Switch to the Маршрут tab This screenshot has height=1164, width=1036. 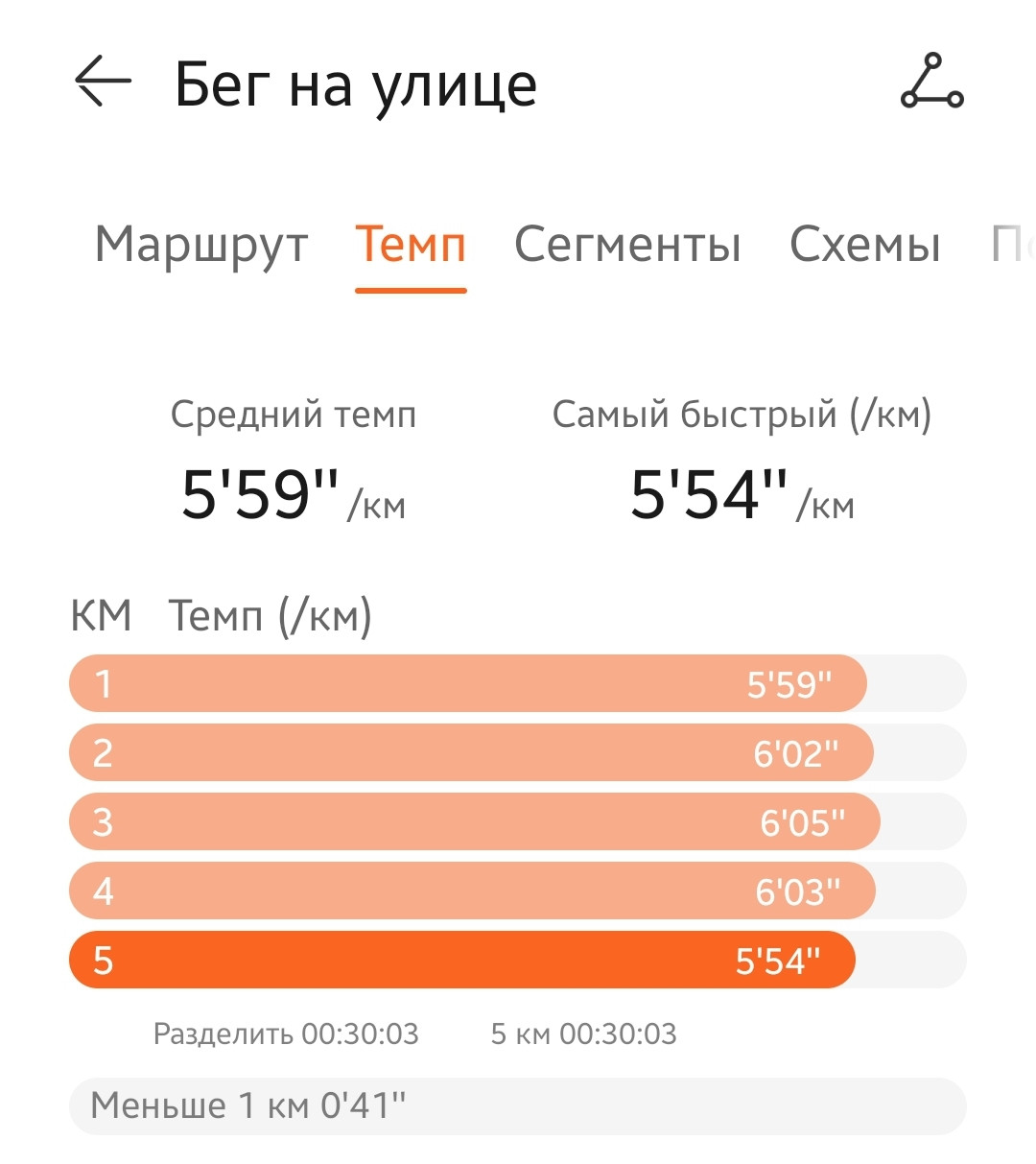tap(201, 245)
